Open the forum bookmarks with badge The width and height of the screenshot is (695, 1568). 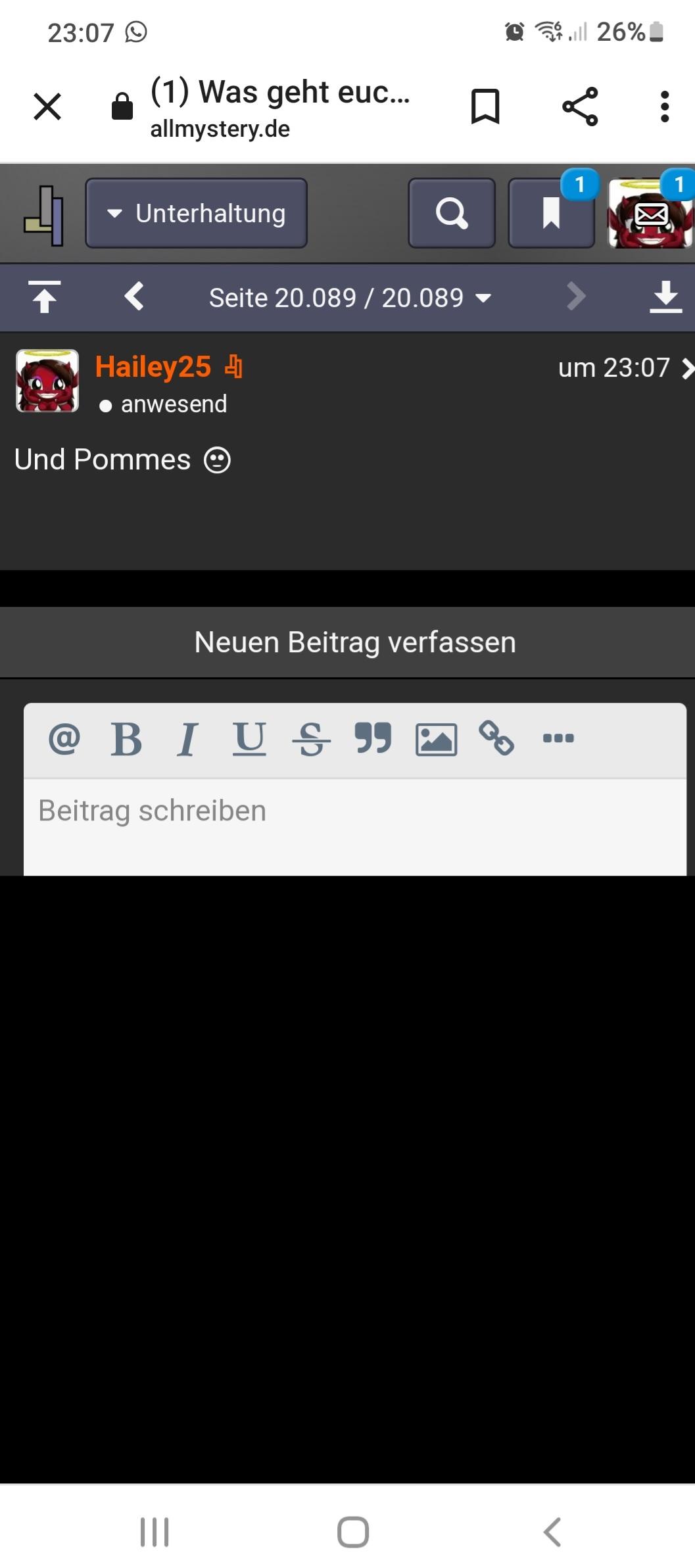pyautogui.click(x=551, y=213)
